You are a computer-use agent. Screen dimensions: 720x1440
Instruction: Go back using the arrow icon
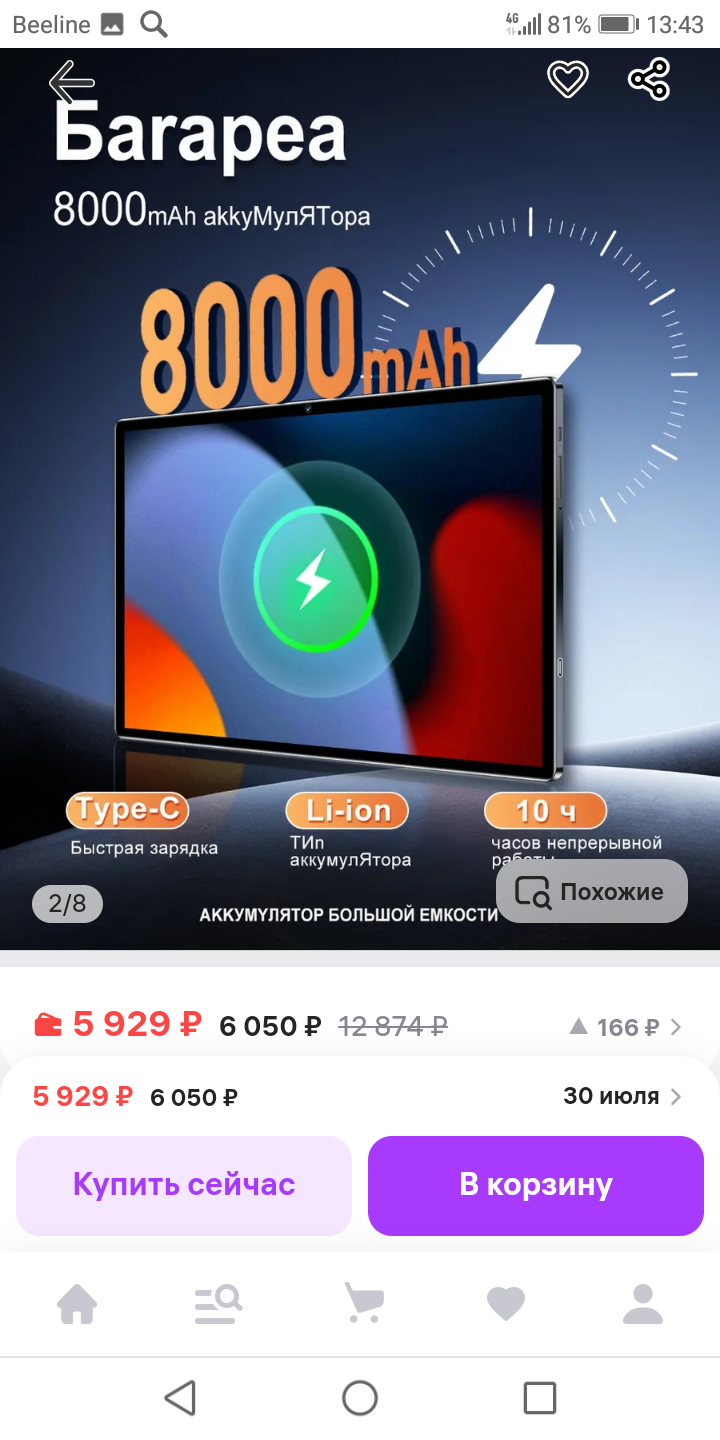click(72, 81)
